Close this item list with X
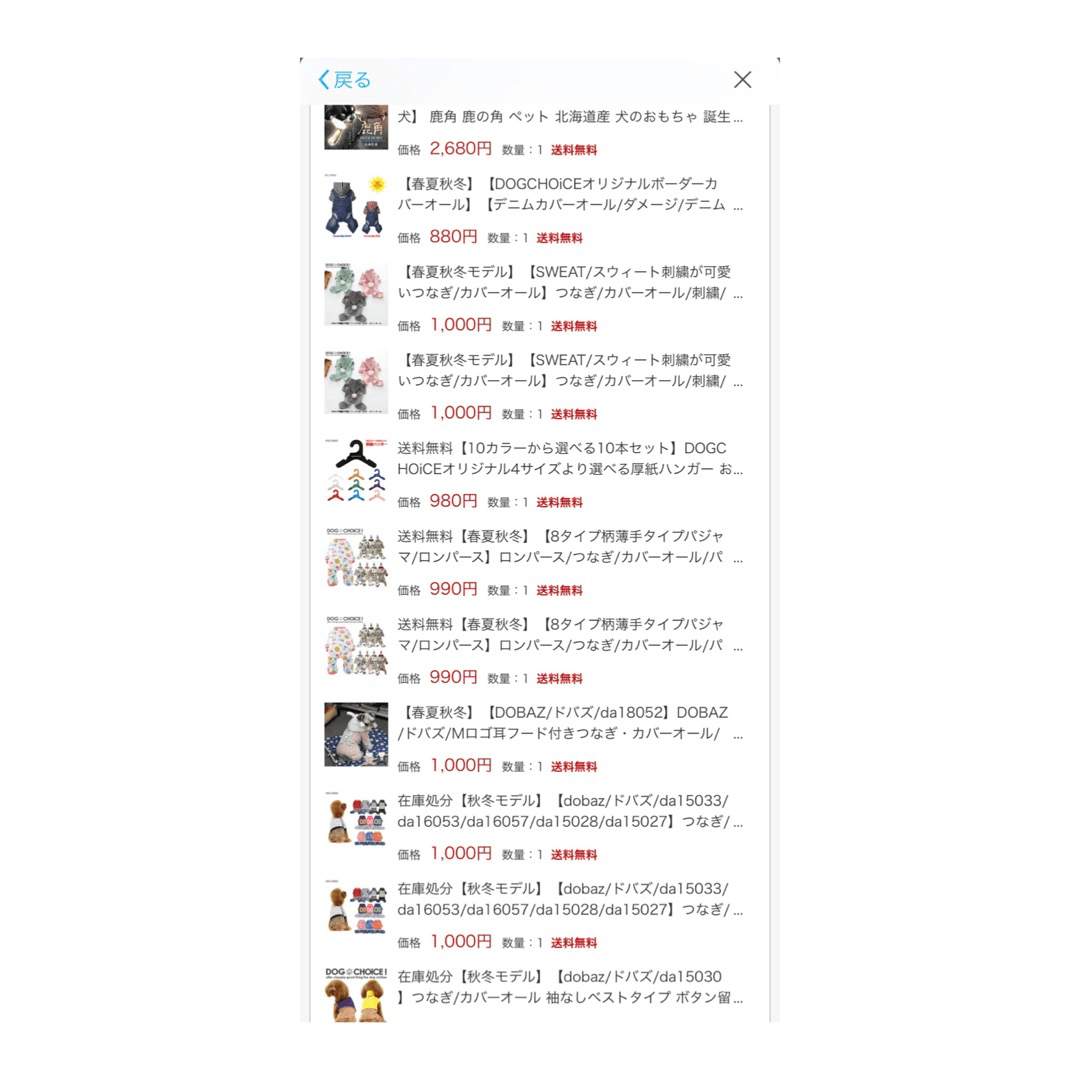The image size is (1080, 1080). [742, 80]
